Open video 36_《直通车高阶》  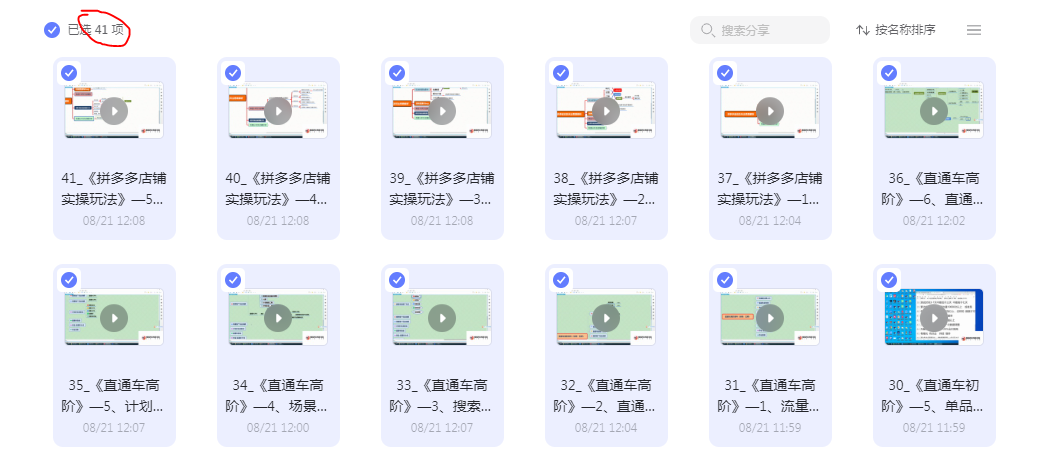pos(934,110)
